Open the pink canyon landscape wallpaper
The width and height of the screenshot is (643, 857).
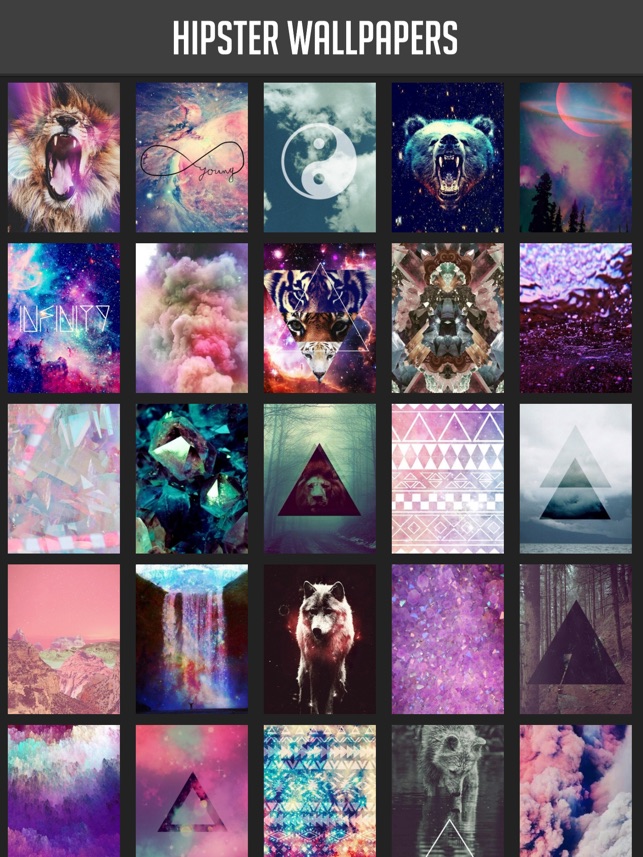tap(64, 639)
